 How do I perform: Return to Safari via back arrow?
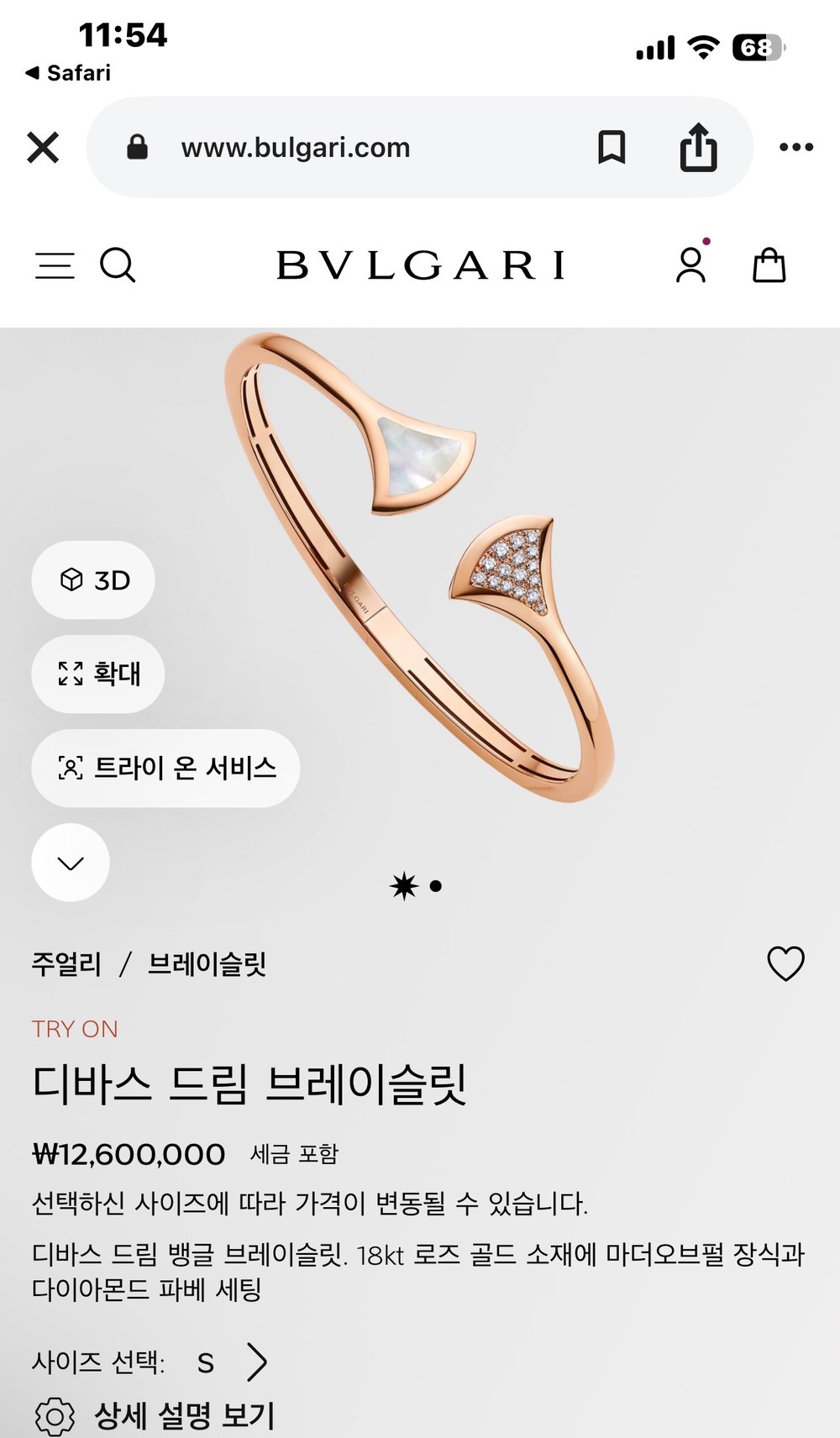tap(67, 73)
